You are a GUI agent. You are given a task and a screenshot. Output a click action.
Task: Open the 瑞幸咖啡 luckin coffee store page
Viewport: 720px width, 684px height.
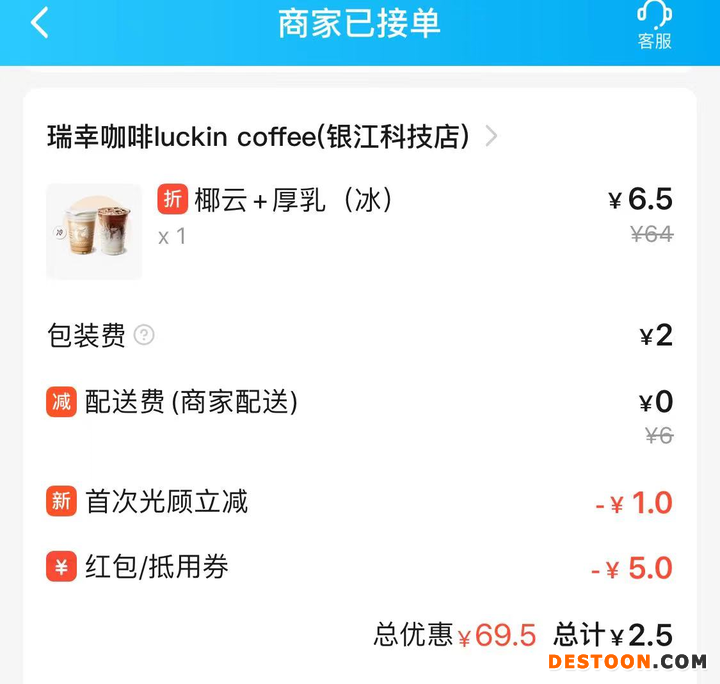click(x=270, y=136)
